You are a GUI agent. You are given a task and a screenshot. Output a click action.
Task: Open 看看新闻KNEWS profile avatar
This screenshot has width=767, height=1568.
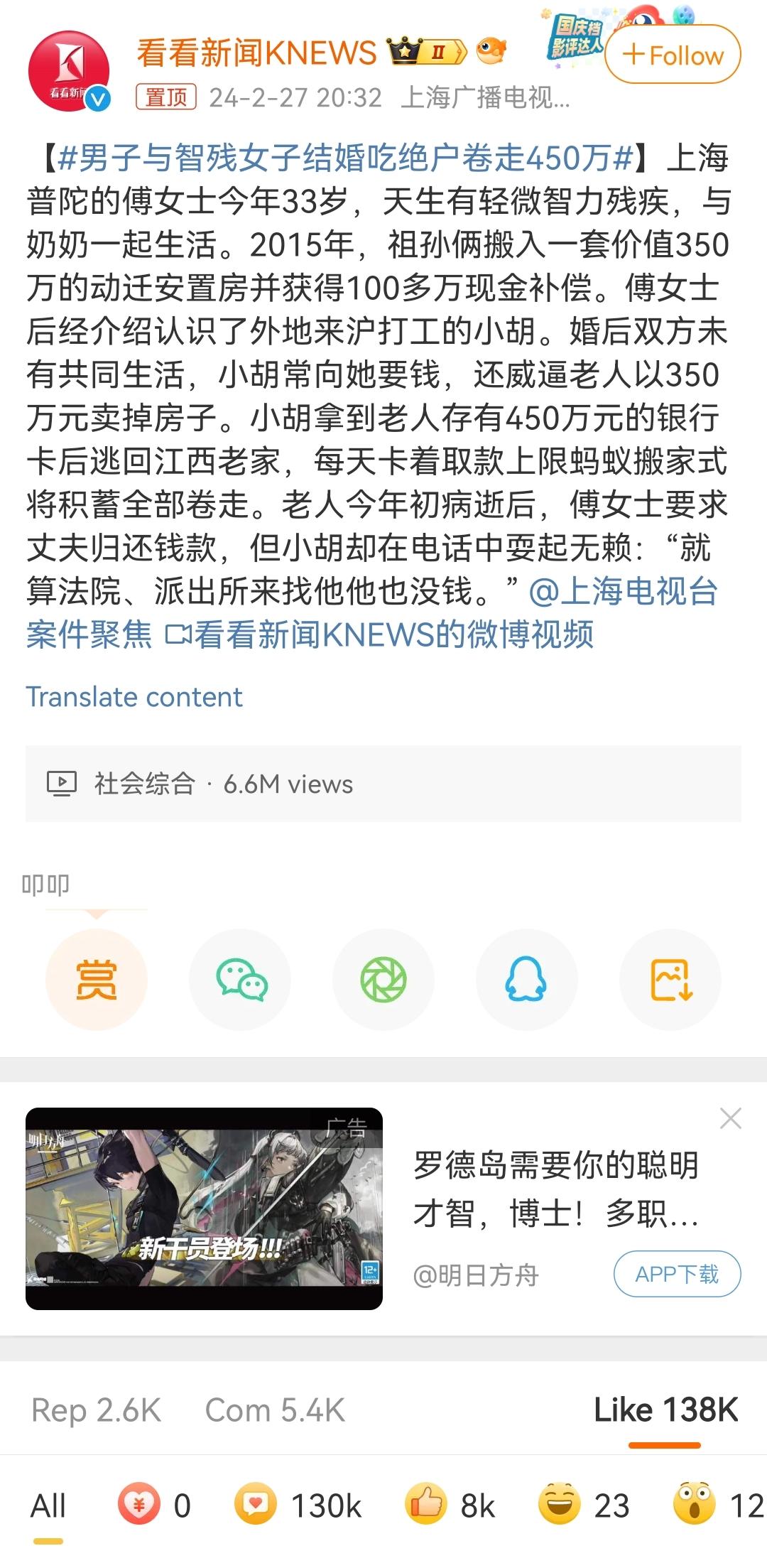click(x=69, y=71)
